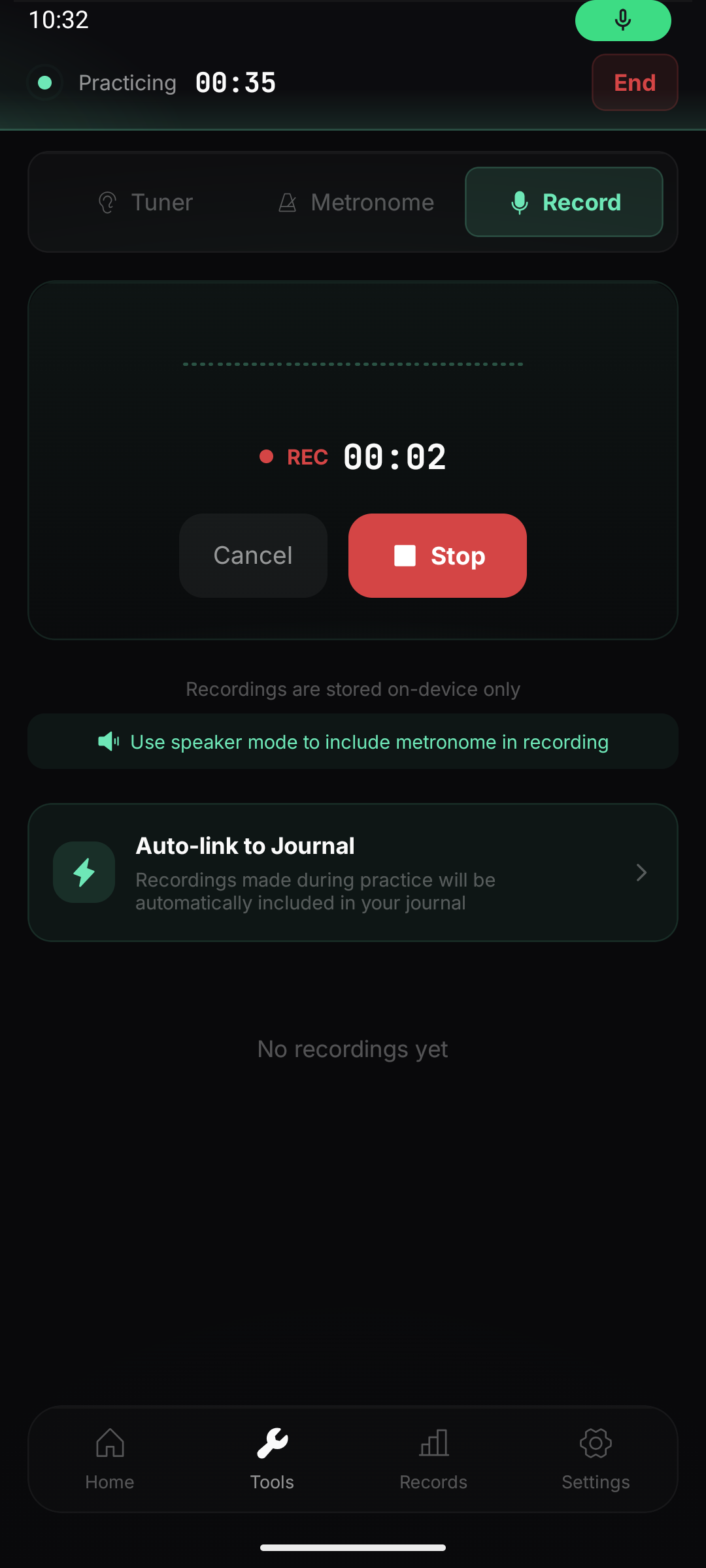706x1568 pixels.
Task: Cancel the current recording
Action: (253, 555)
